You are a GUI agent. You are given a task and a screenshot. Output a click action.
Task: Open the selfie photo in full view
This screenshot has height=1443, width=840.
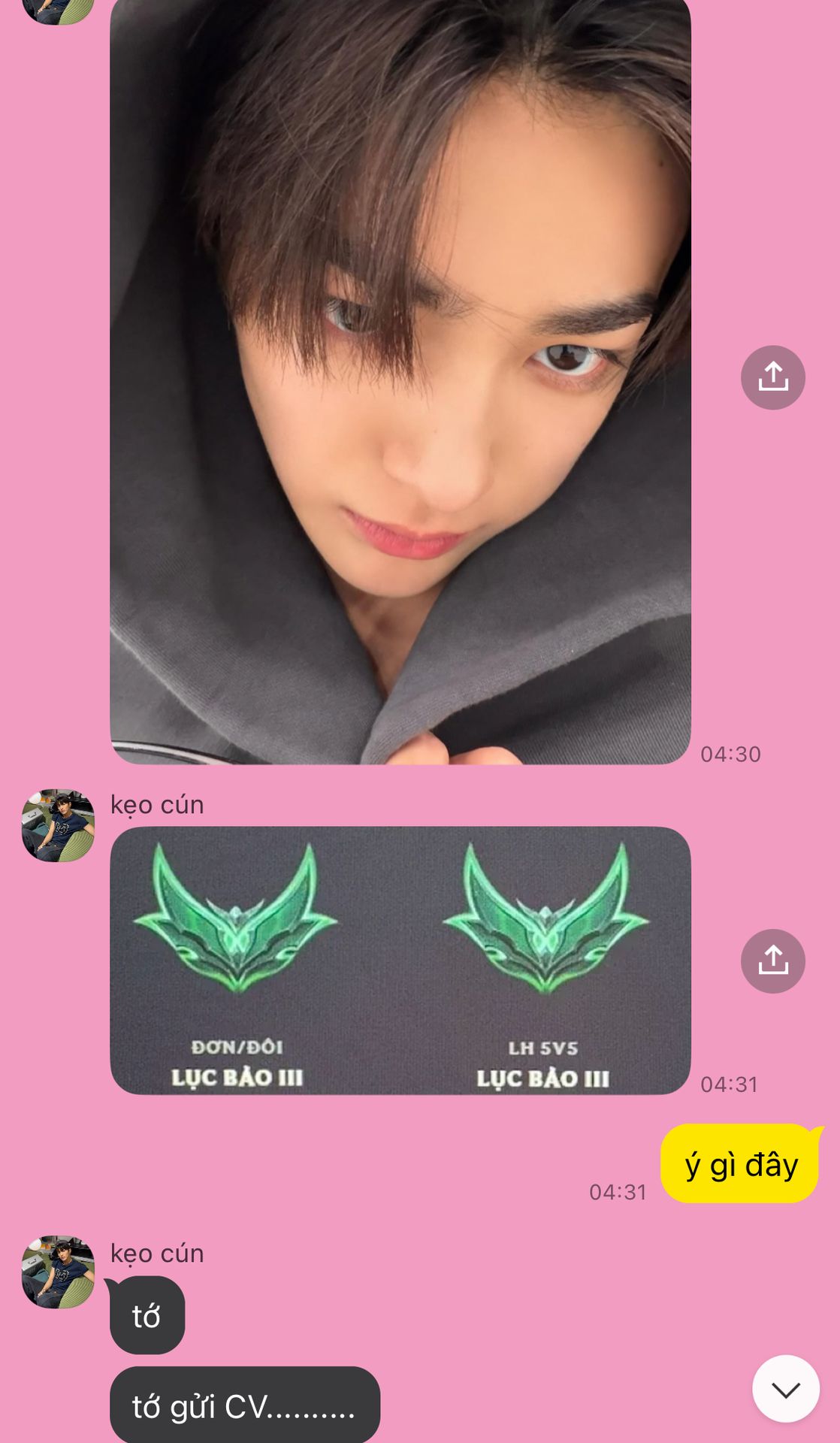coord(400,376)
